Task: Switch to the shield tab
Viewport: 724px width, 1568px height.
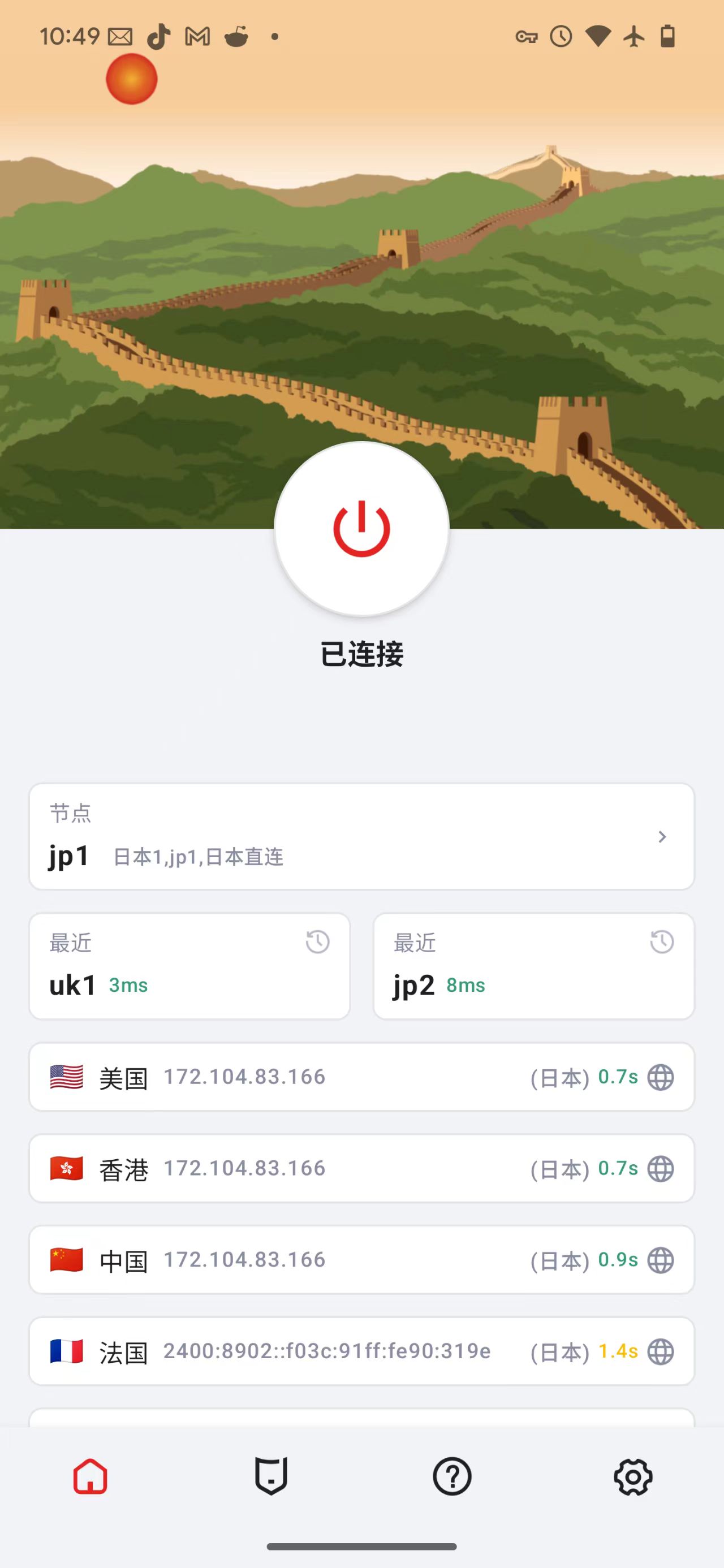Action: (271, 1476)
